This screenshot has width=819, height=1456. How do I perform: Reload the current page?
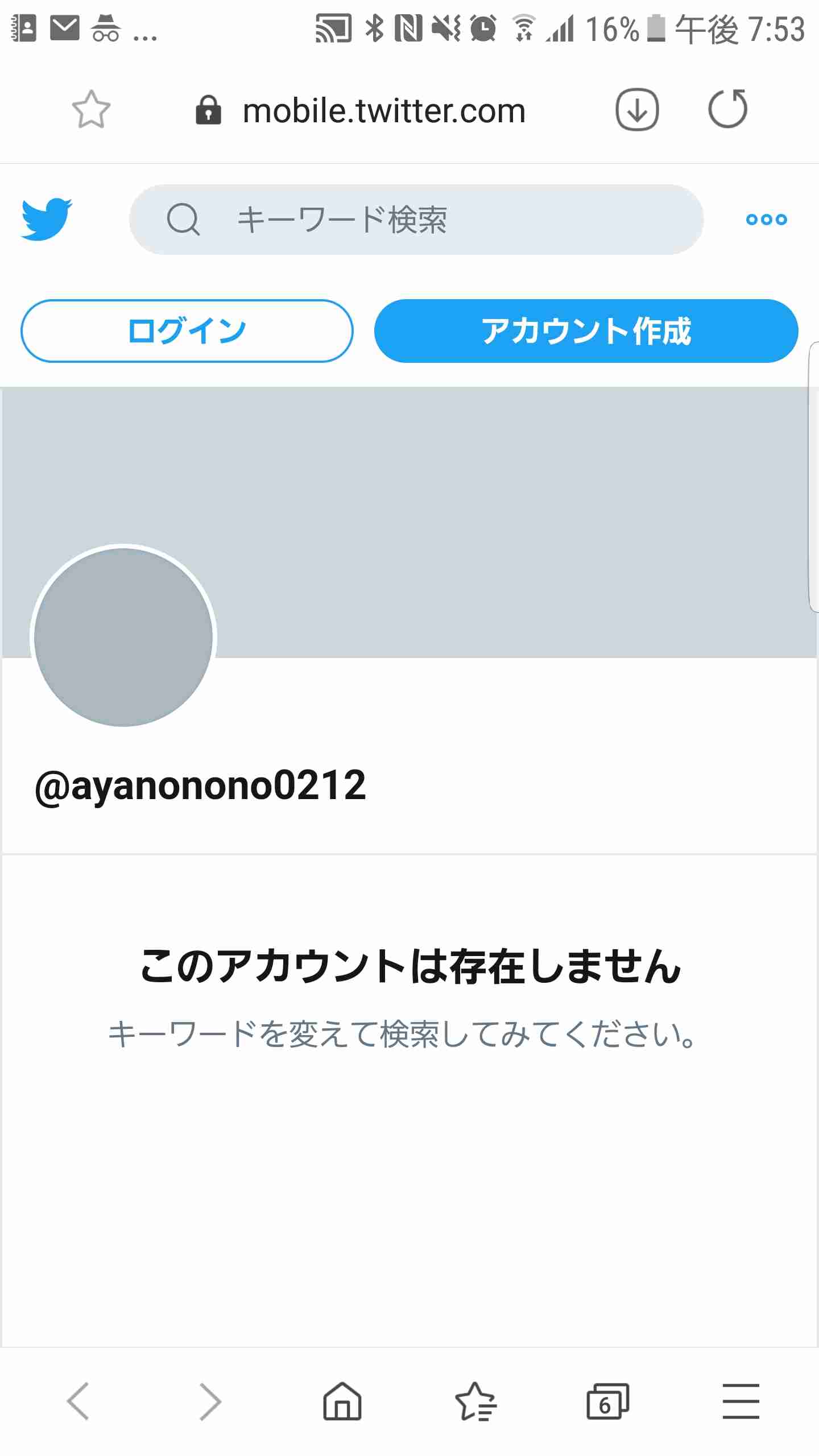[x=728, y=109]
